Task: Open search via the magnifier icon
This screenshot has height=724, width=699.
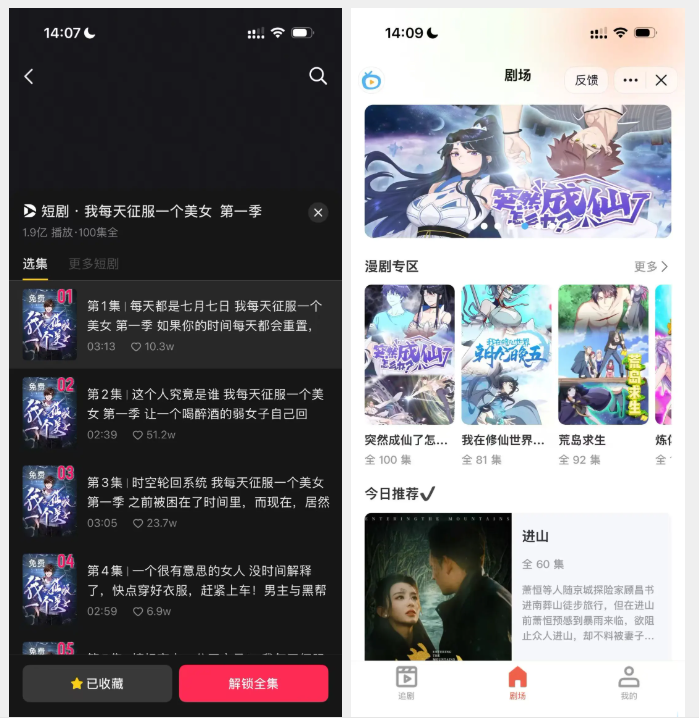Action: coord(318,76)
